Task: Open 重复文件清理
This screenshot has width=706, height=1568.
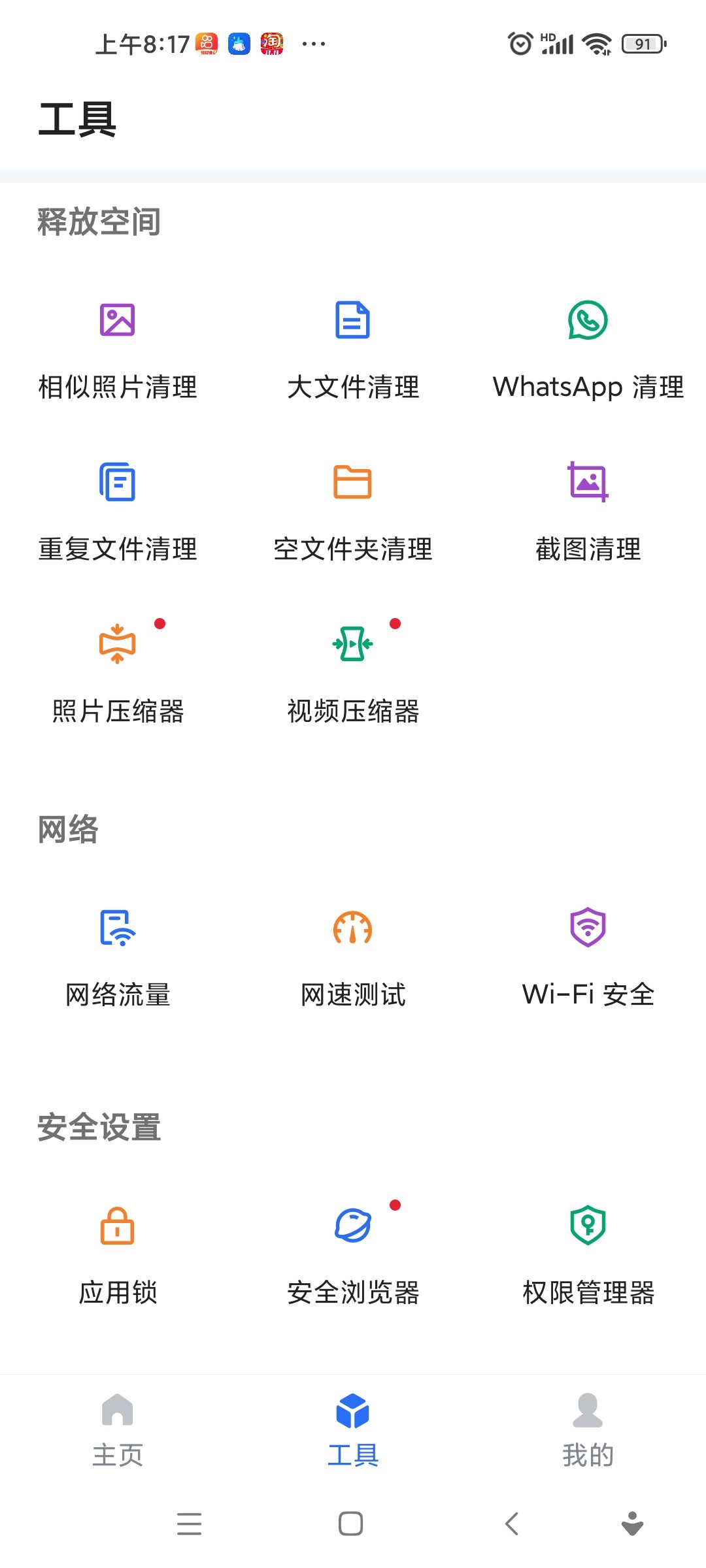Action: pyautogui.click(x=118, y=514)
